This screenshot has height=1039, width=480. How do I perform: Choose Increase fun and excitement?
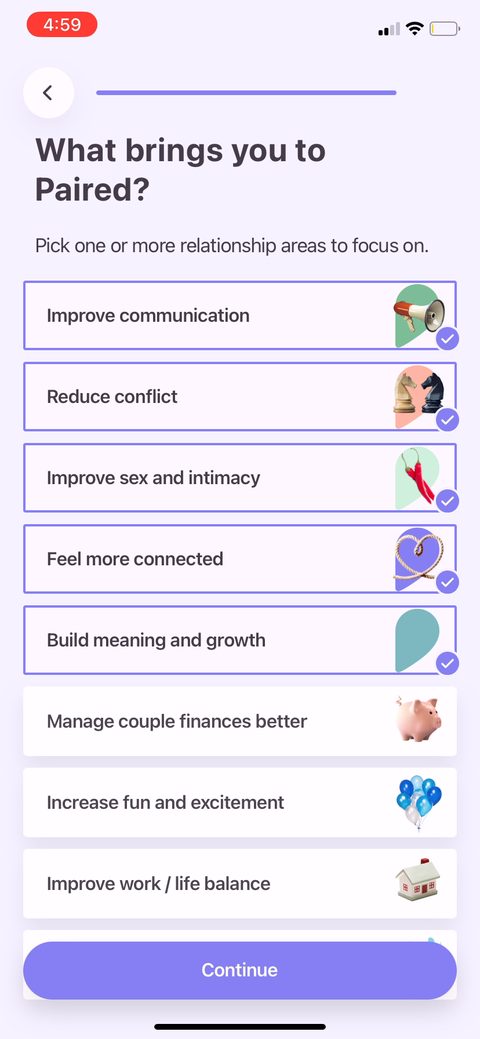240,802
